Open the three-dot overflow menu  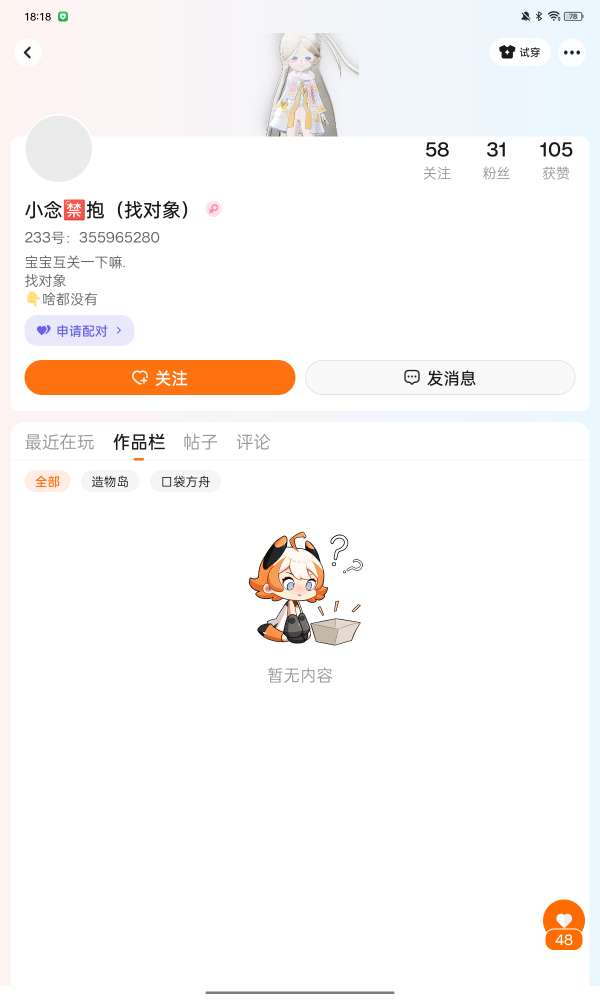pos(572,52)
